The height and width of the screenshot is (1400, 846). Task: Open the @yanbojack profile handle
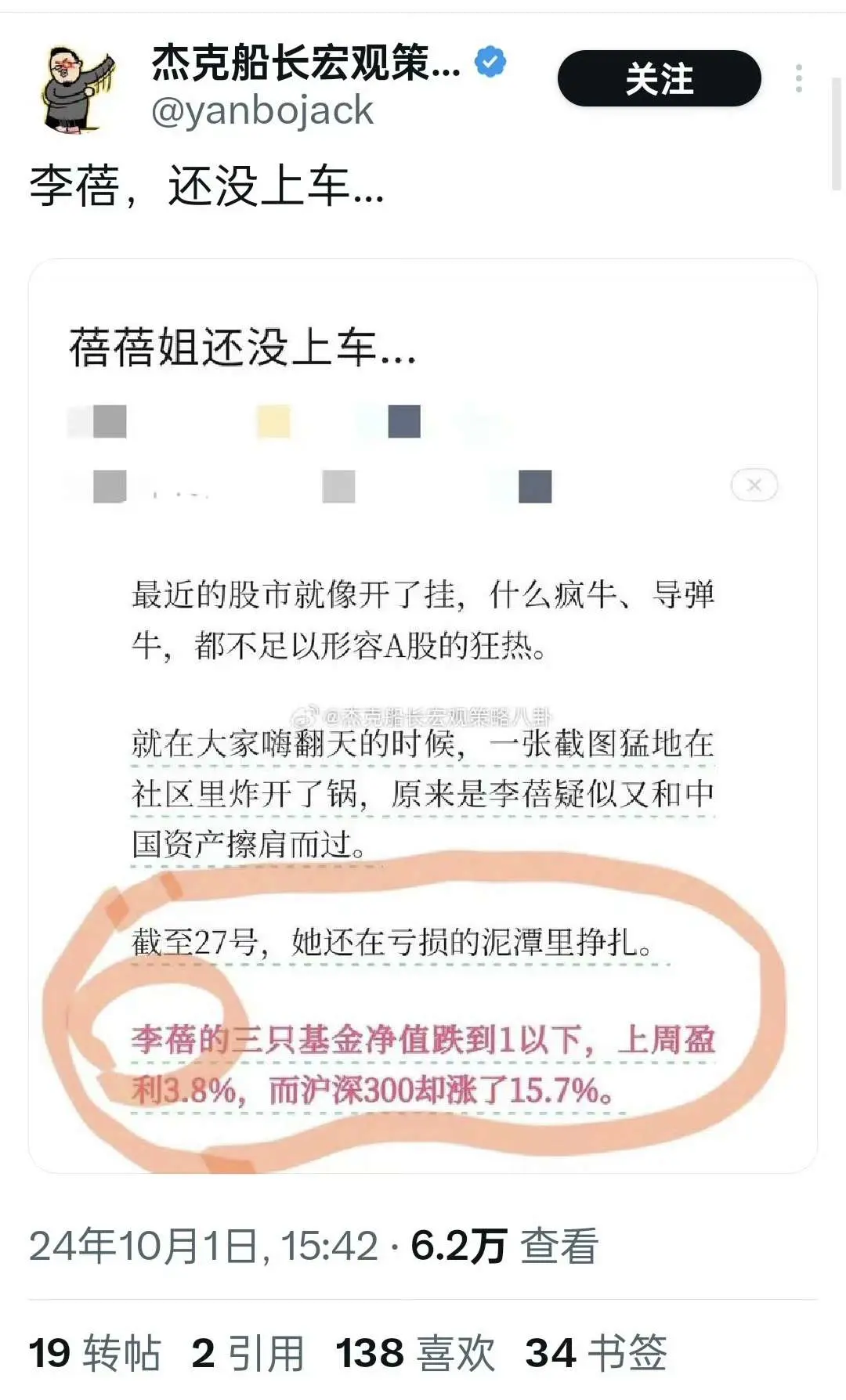pos(262,110)
